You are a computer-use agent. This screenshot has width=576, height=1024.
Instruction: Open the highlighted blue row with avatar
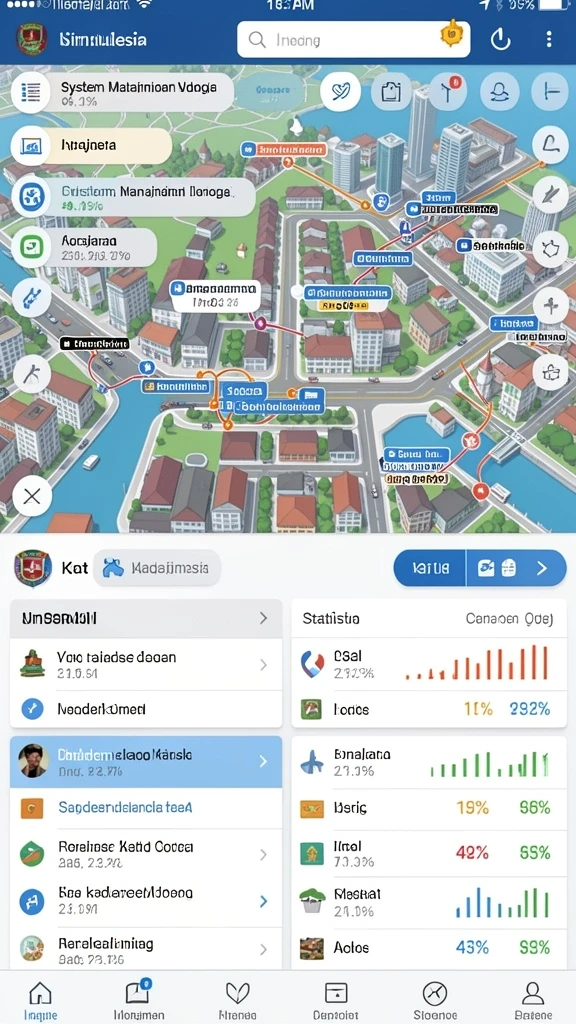[x=146, y=761]
